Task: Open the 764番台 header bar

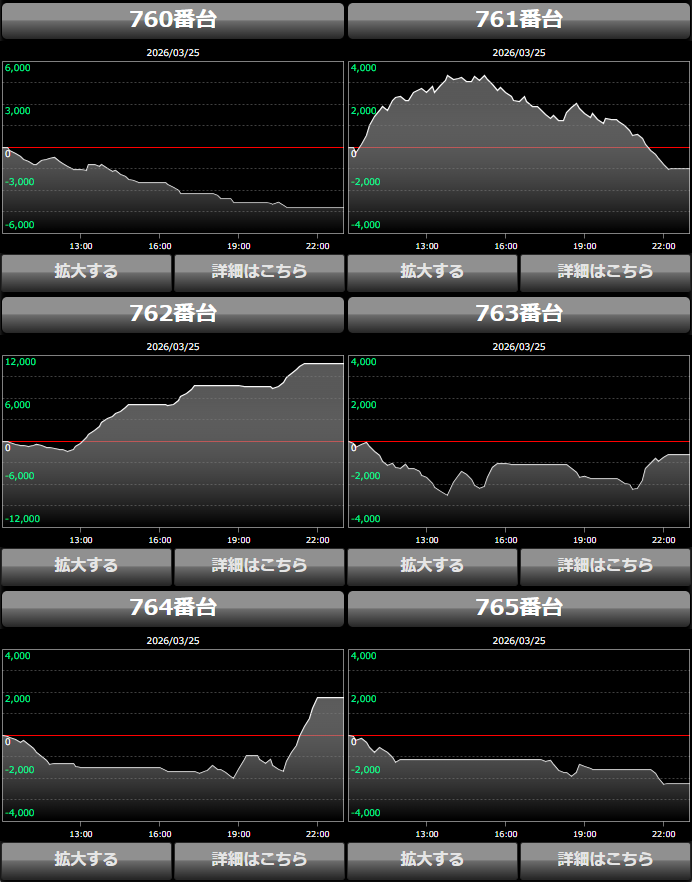Action: [173, 608]
